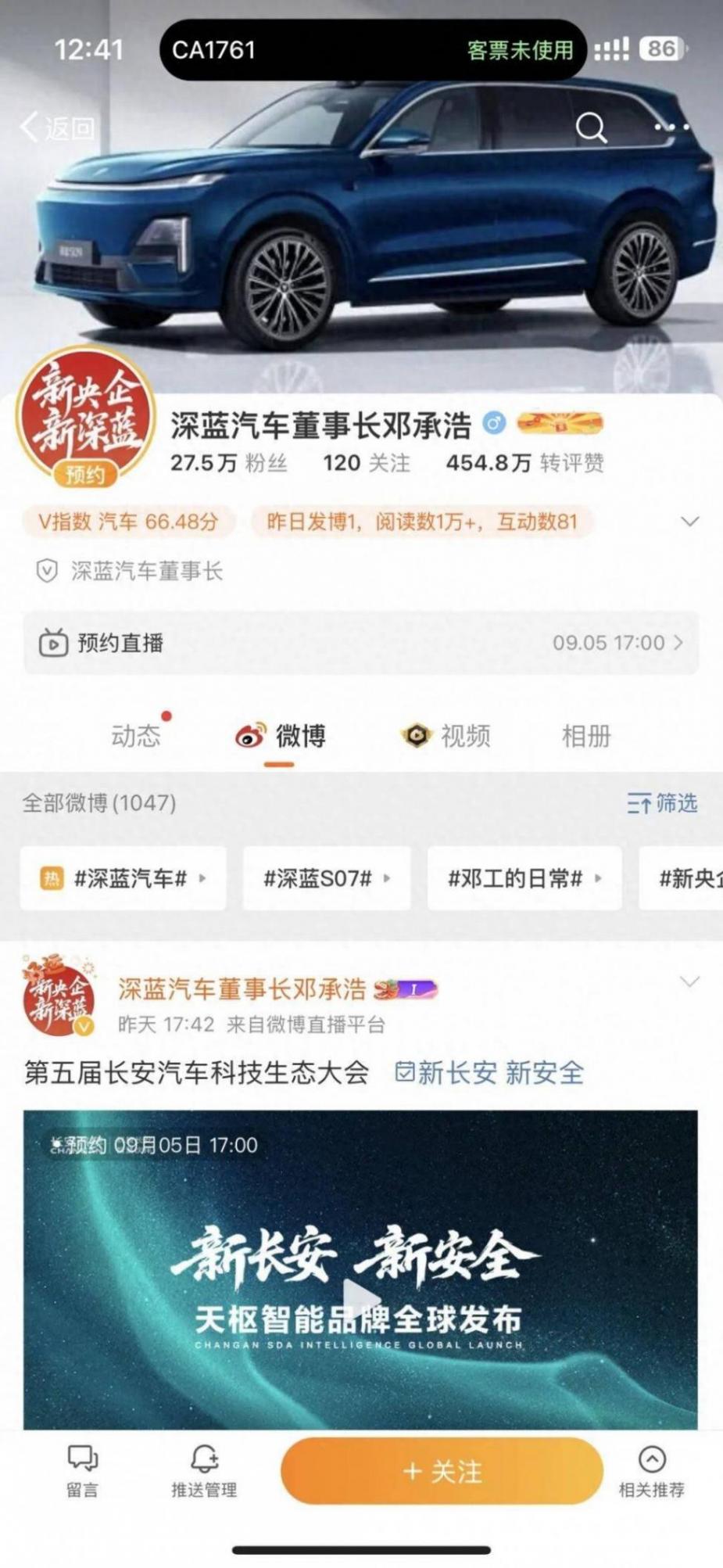Screen dimensions: 723x1568
Task: Expand the V指数 stats chevron
Action: tap(689, 522)
